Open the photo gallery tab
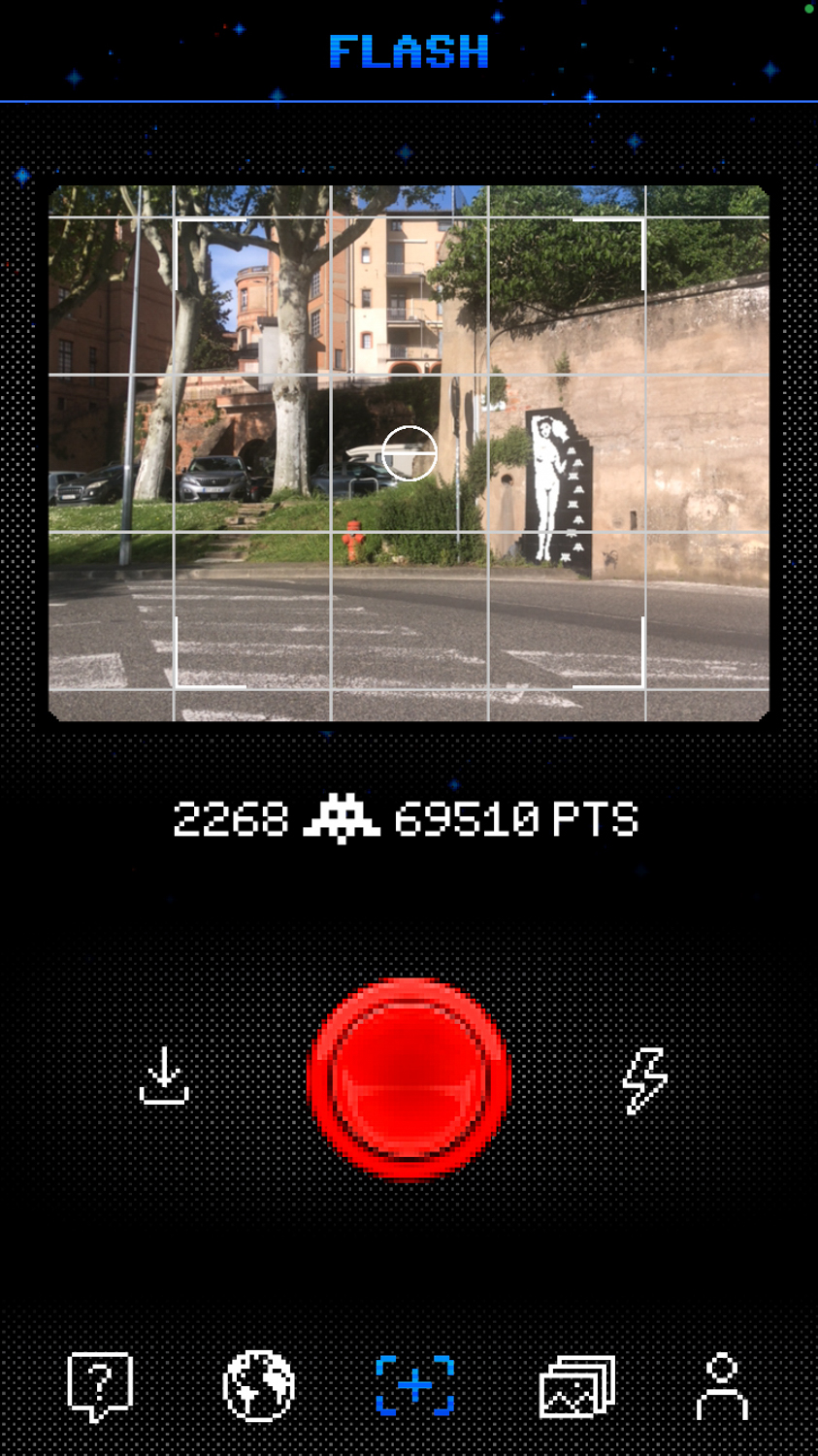The height and width of the screenshot is (1456, 818). click(x=576, y=1386)
